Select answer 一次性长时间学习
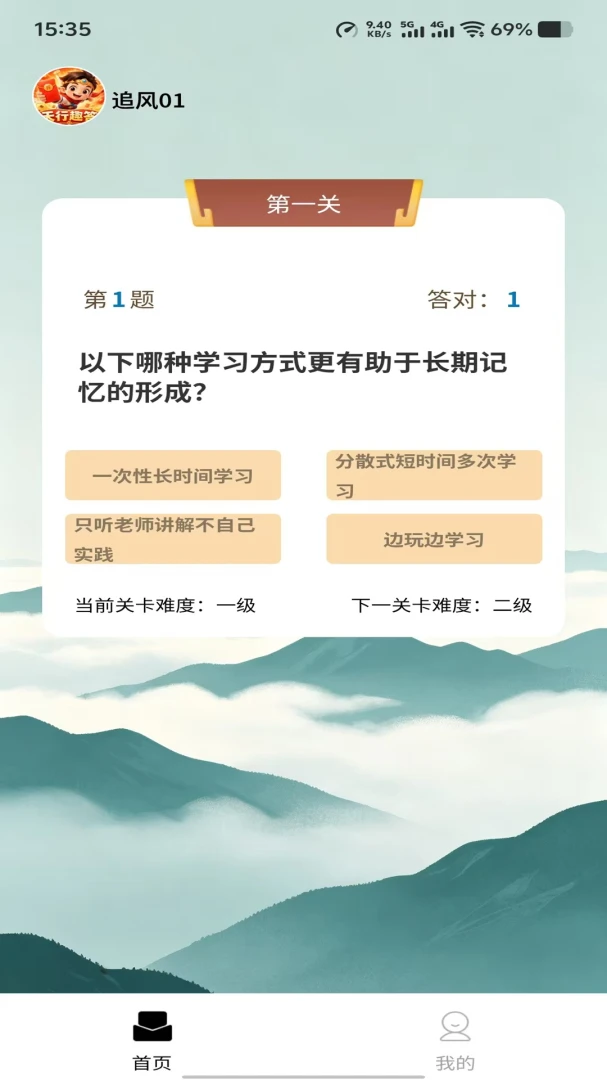Viewport: 607px width, 1080px height. click(x=173, y=475)
